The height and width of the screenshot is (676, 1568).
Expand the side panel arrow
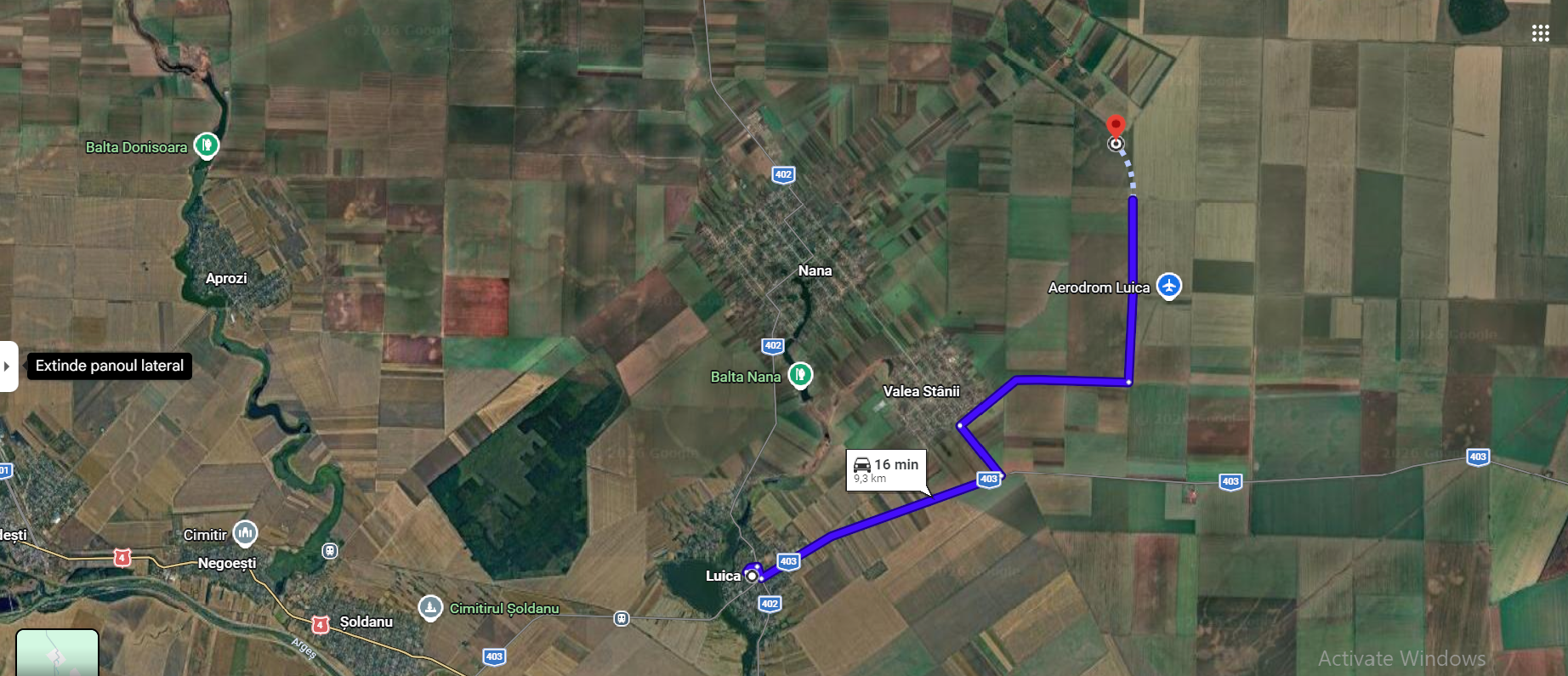(8, 366)
